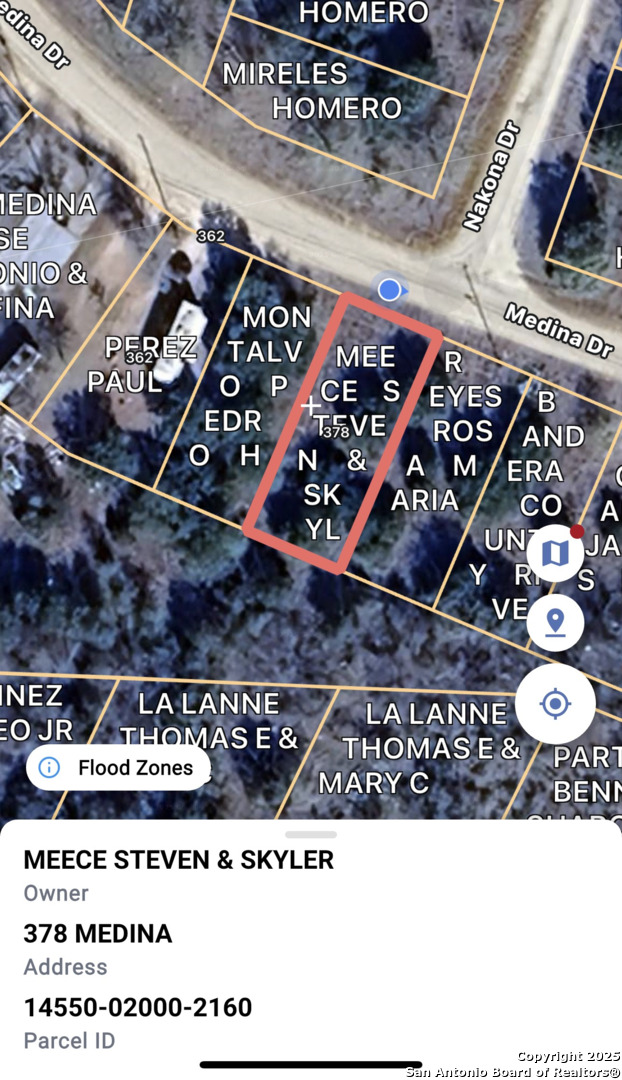This screenshot has width=622, height=1080.
Task: Open the map layers button
Action: [555, 552]
